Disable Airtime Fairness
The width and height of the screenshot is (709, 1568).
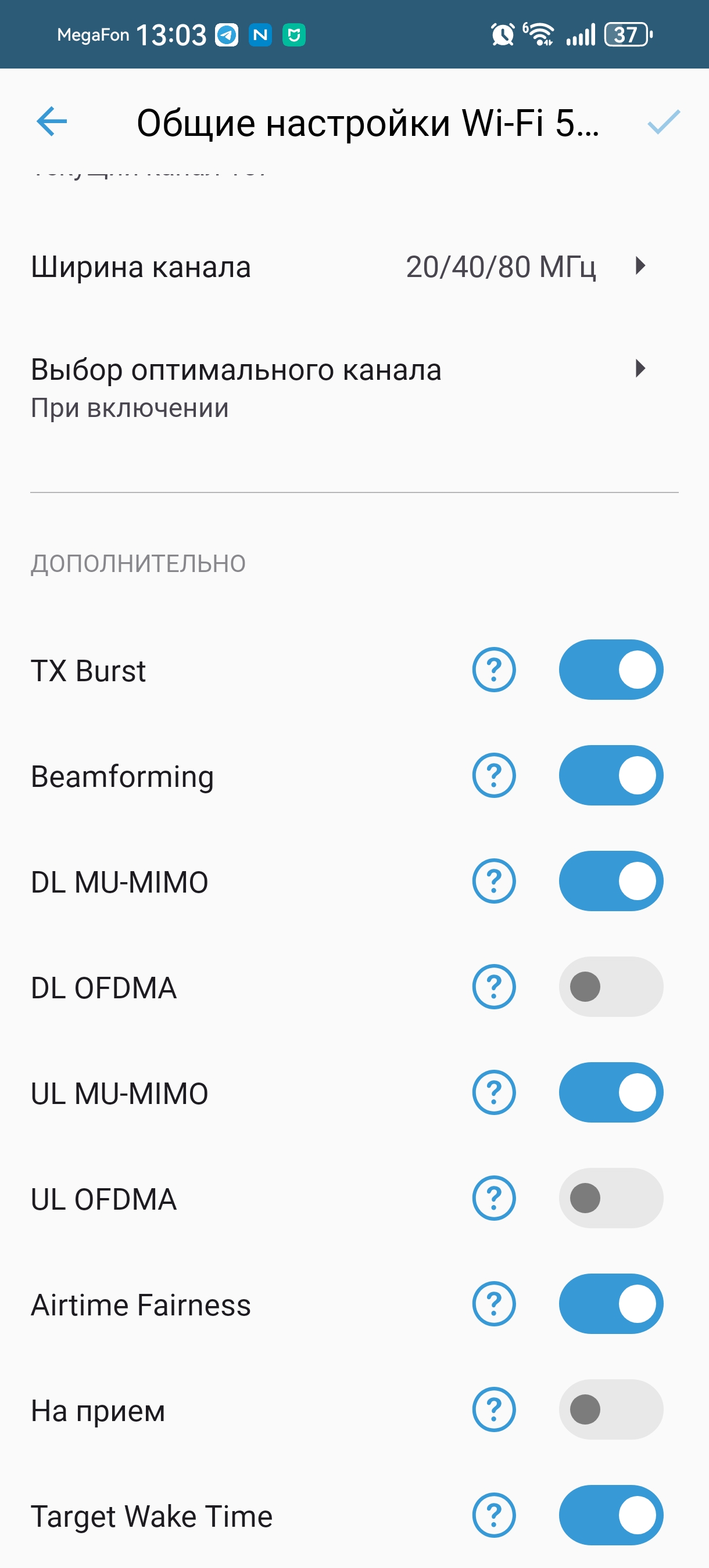[611, 1304]
